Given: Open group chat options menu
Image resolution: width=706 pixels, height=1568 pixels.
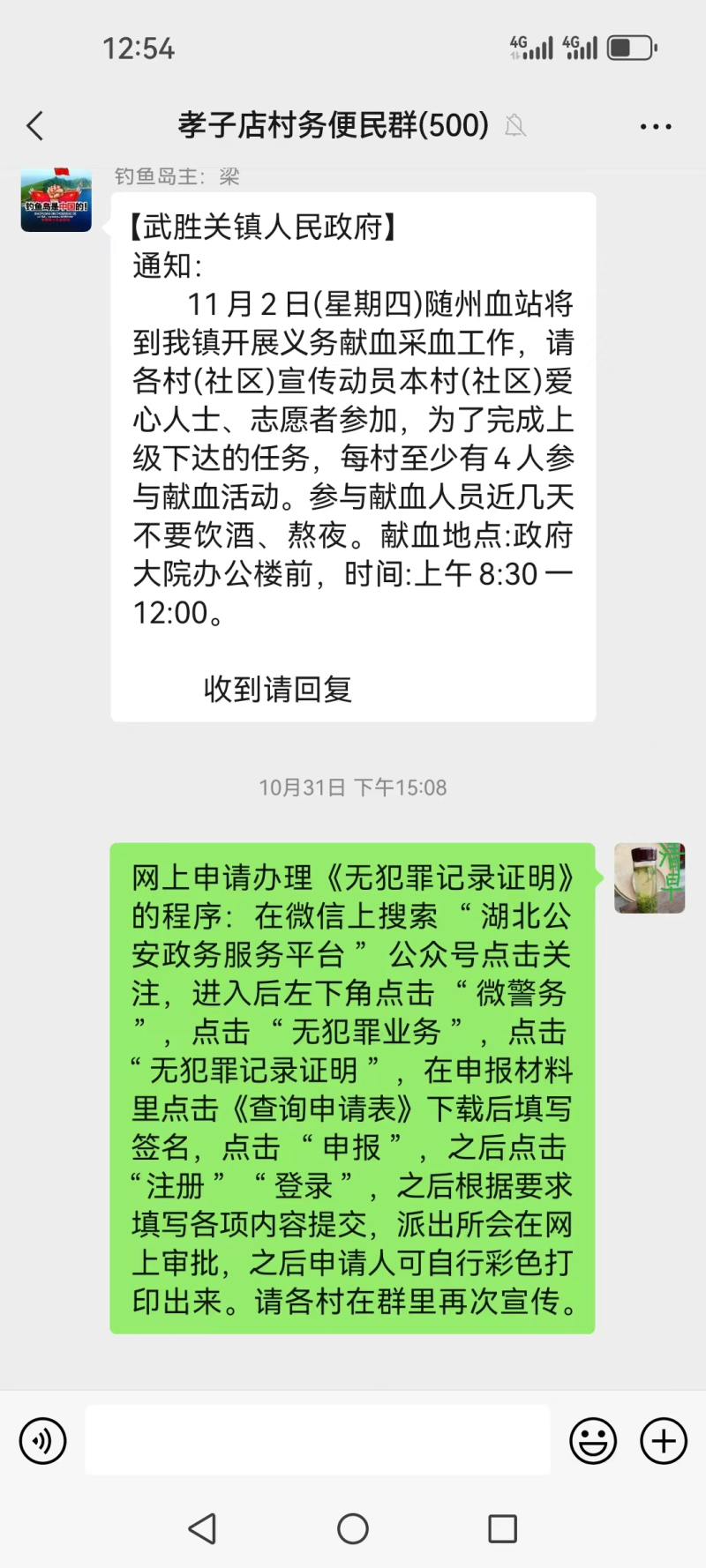Looking at the screenshot, I should [x=655, y=126].
